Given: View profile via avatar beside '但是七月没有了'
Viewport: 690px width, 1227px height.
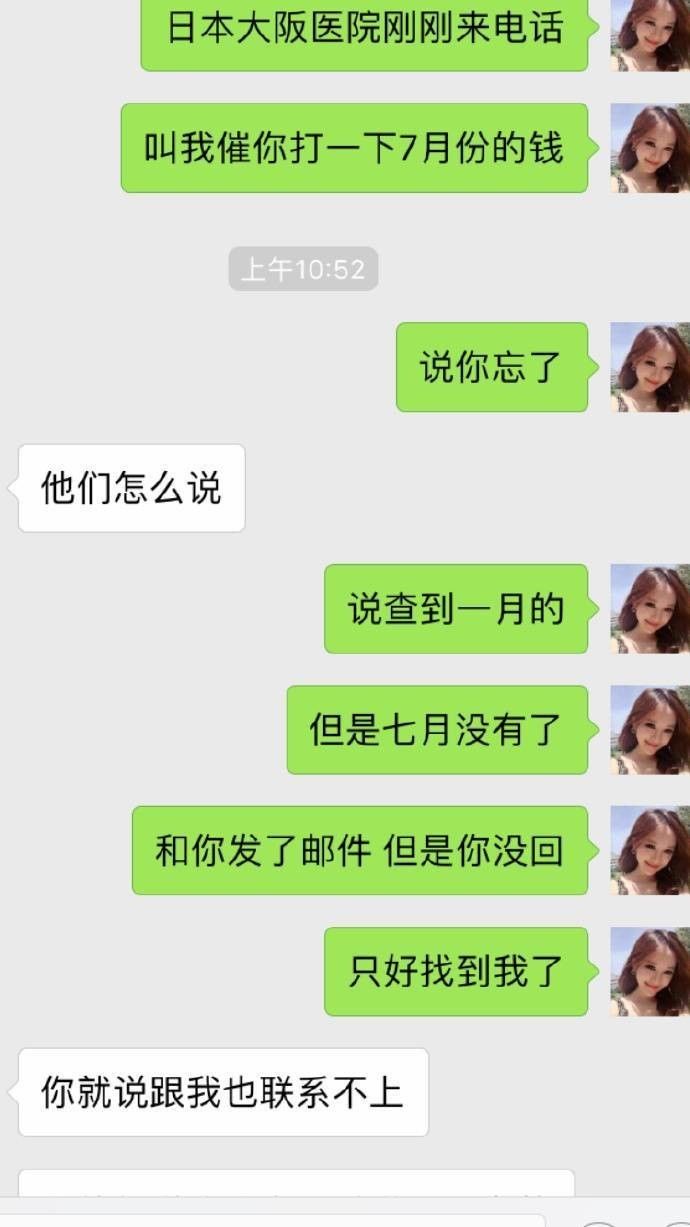Looking at the screenshot, I should [x=650, y=730].
